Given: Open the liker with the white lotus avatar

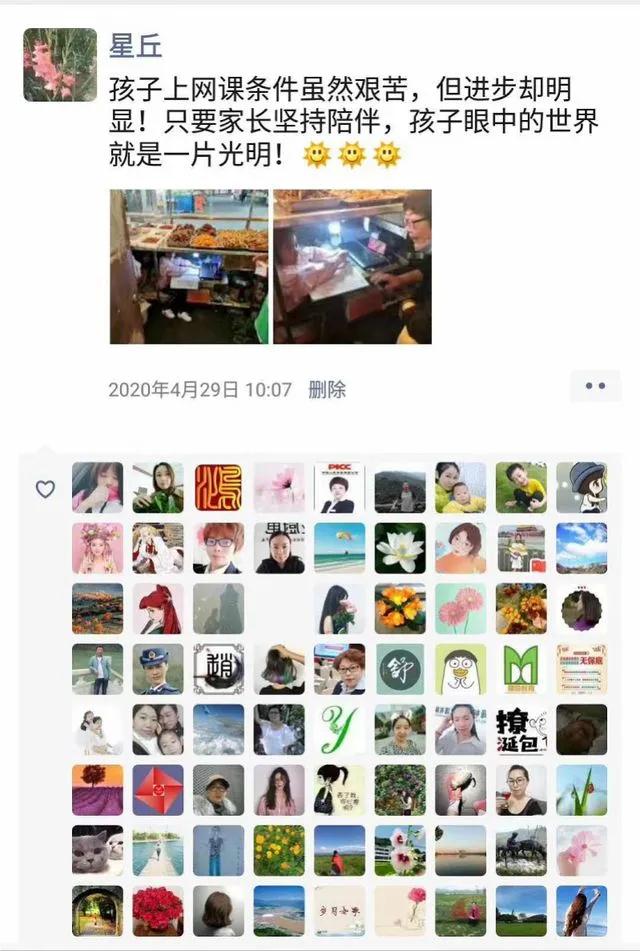Looking at the screenshot, I should coord(400,548).
